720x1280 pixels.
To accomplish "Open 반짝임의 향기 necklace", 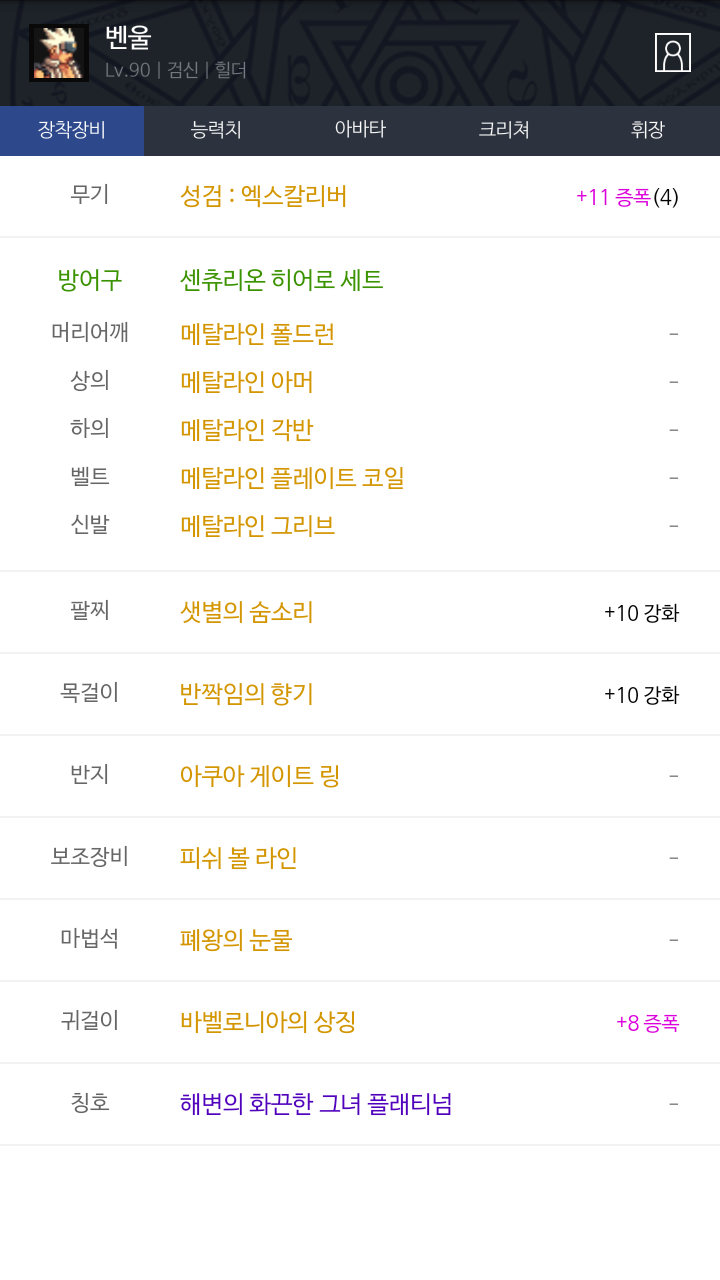I will point(246,694).
